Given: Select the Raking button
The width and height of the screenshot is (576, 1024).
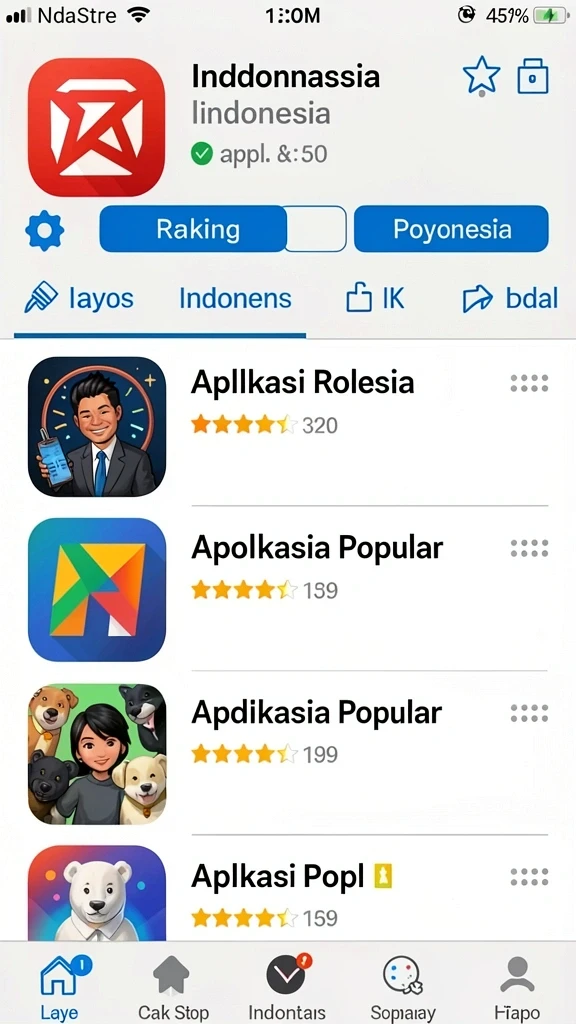Looking at the screenshot, I should [197, 229].
